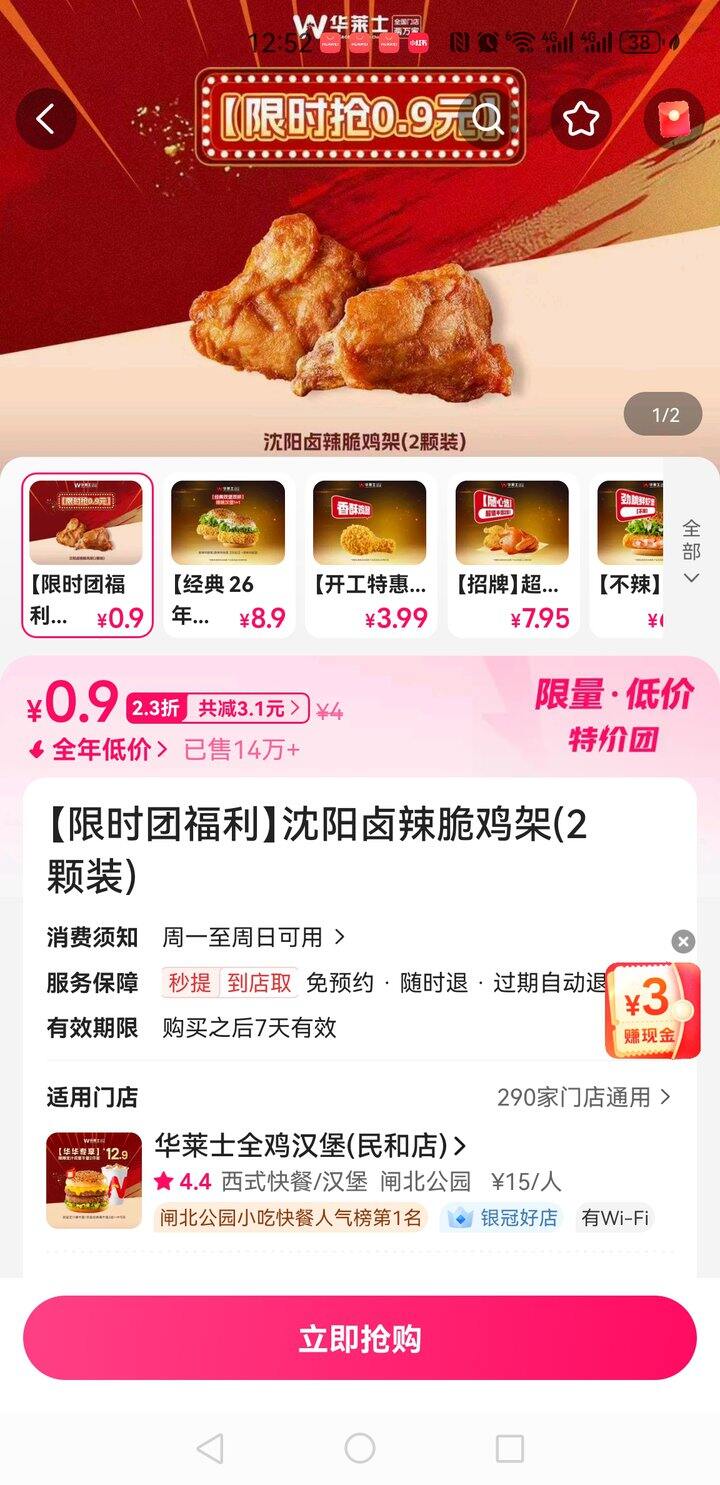Screen dimensions: 720x1485
Task: Tap 立即抢购 to buy now
Action: coord(360,1338)
